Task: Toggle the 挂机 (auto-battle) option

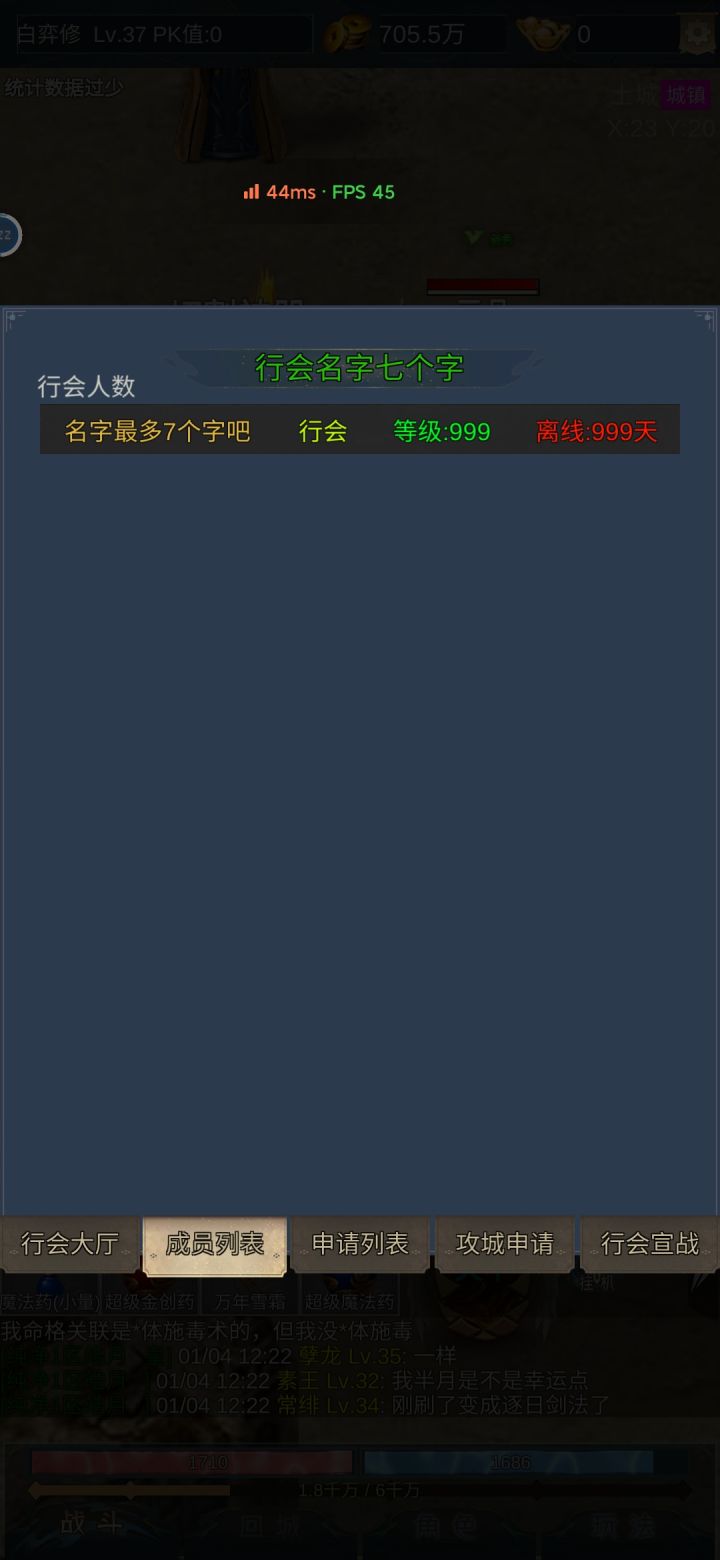Action: click(x=593, y=1283)
